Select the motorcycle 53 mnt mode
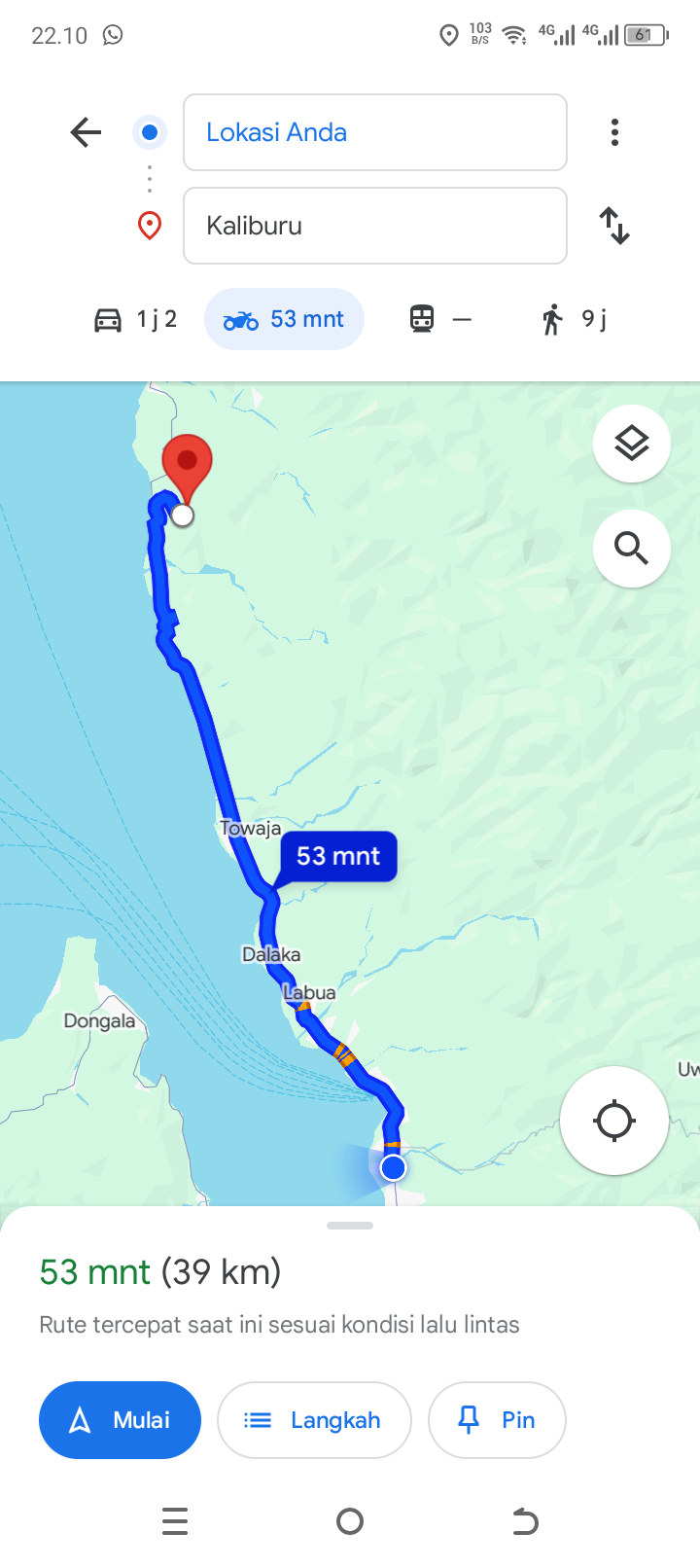This screenshot has height=1568, width=700. 284,319
